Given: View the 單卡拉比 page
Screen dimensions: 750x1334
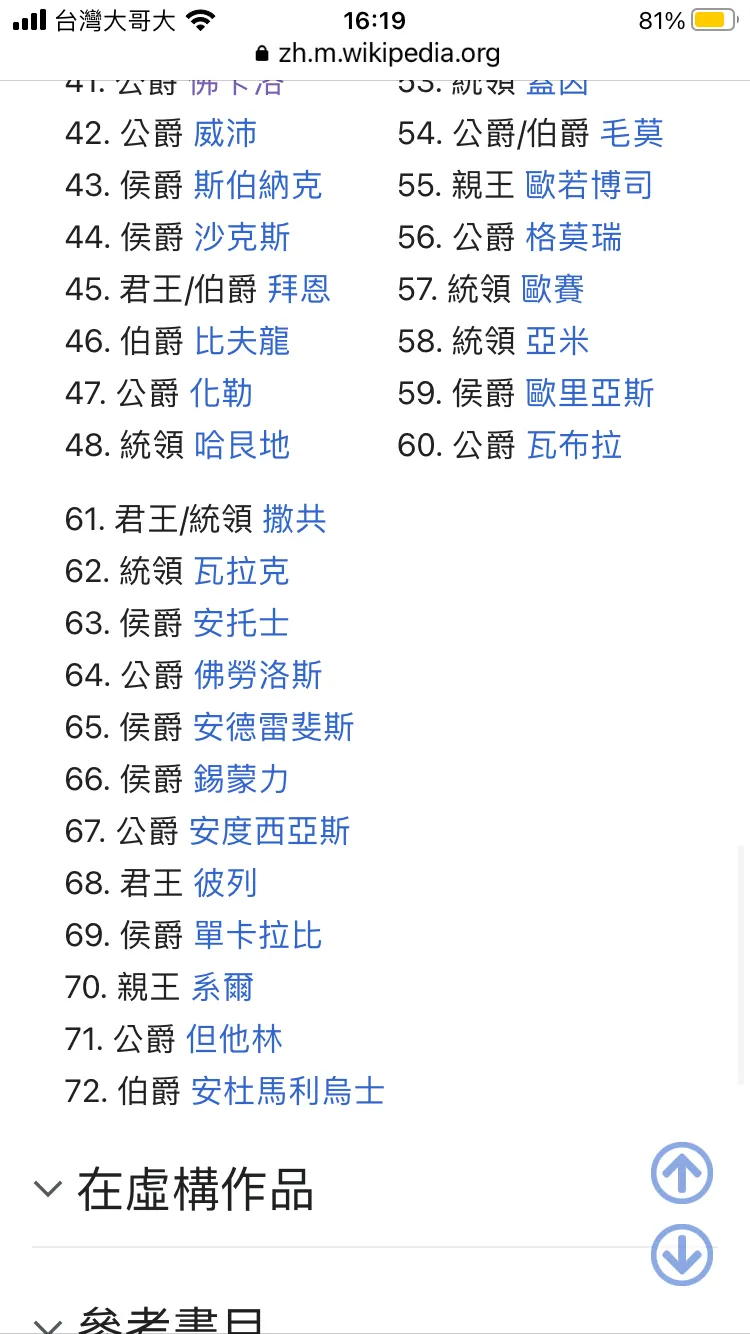Looking at the screenshot, I should click(257, 936).
